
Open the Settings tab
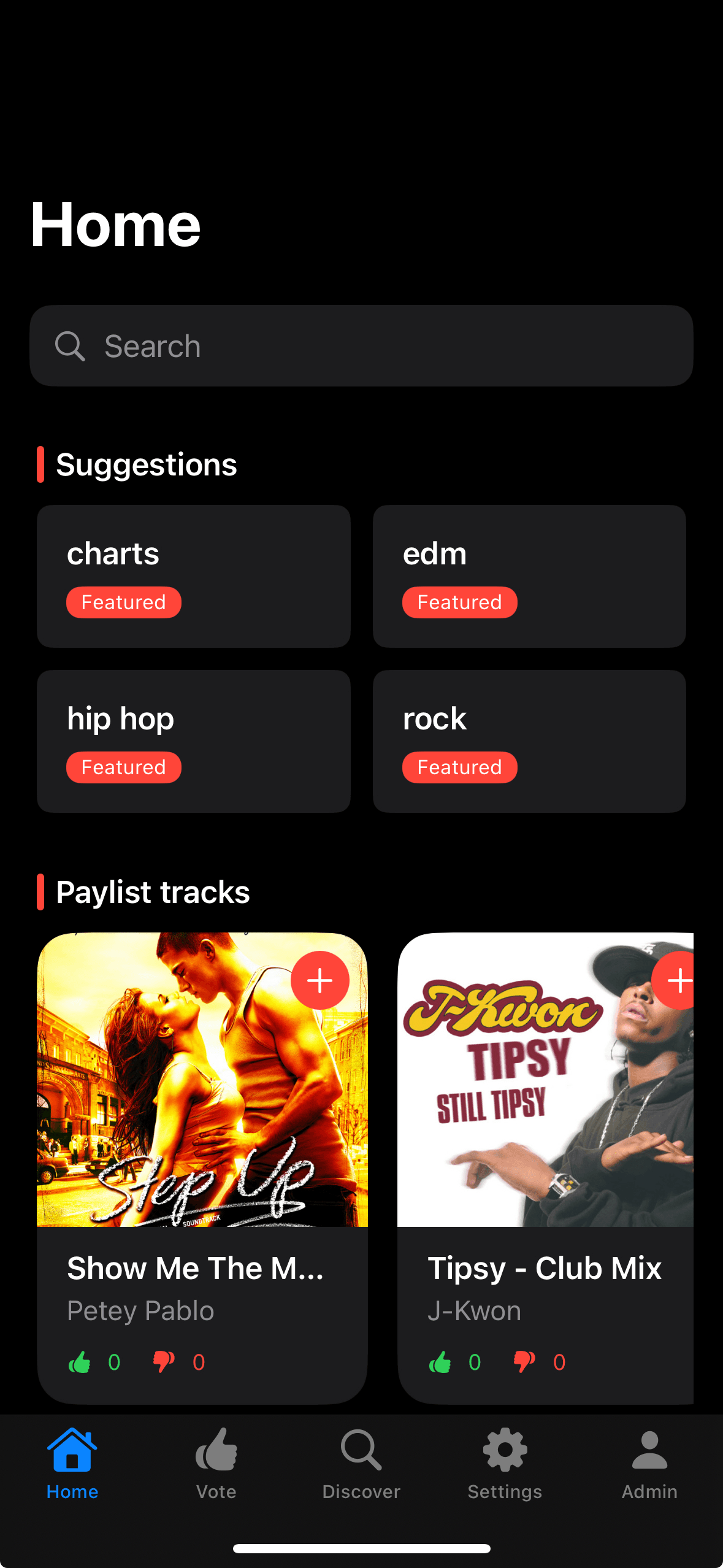505,1464
